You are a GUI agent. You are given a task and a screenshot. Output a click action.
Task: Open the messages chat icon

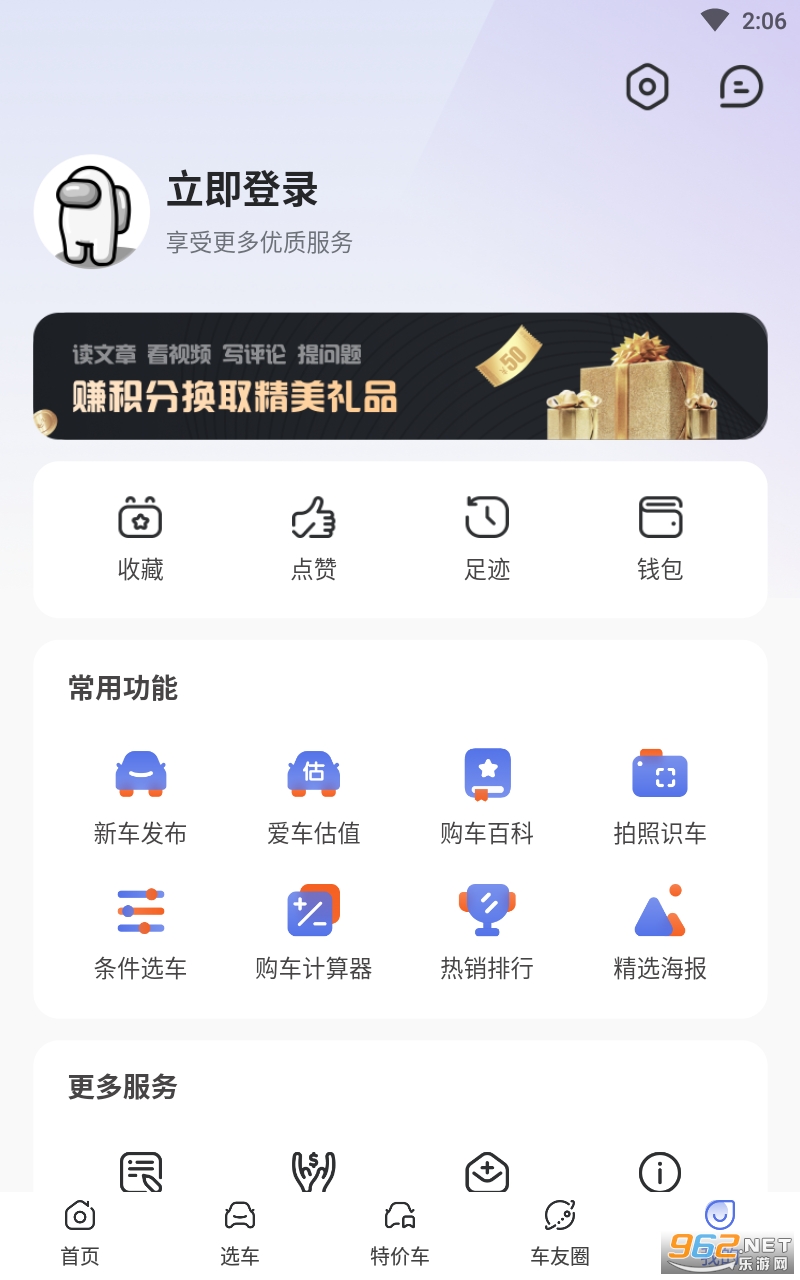point(741,88)
